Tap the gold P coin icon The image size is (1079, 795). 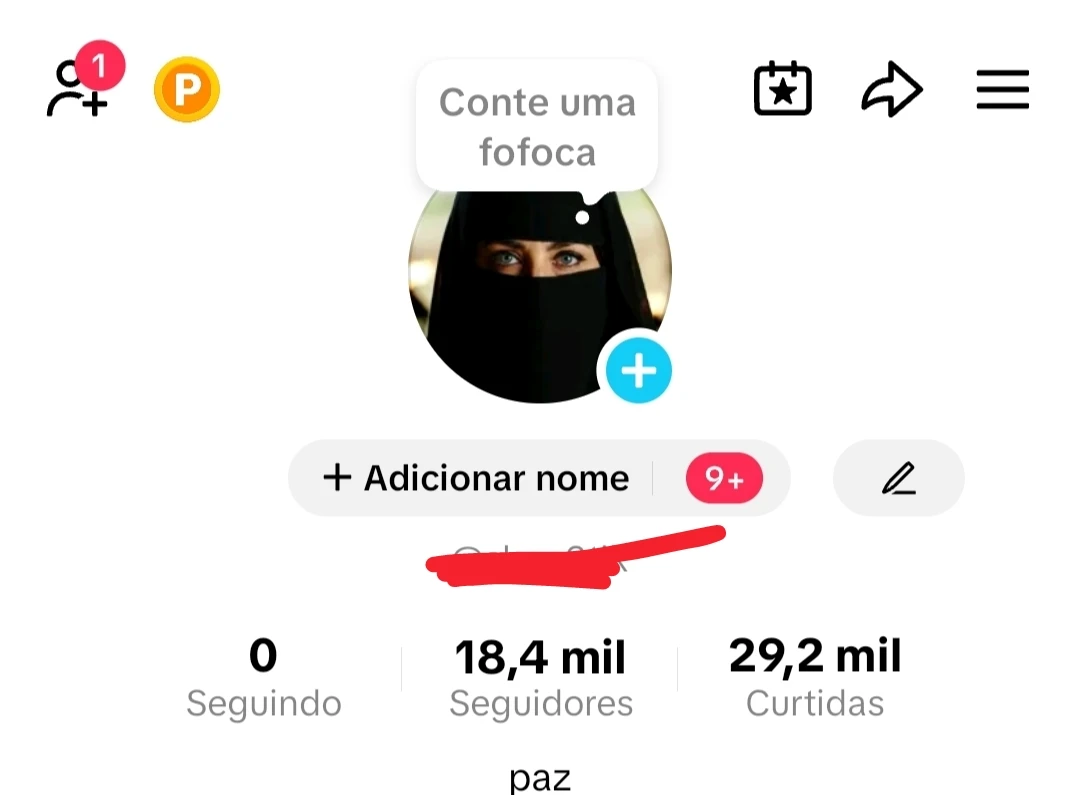pyautogui.click(x=186, y=91)
